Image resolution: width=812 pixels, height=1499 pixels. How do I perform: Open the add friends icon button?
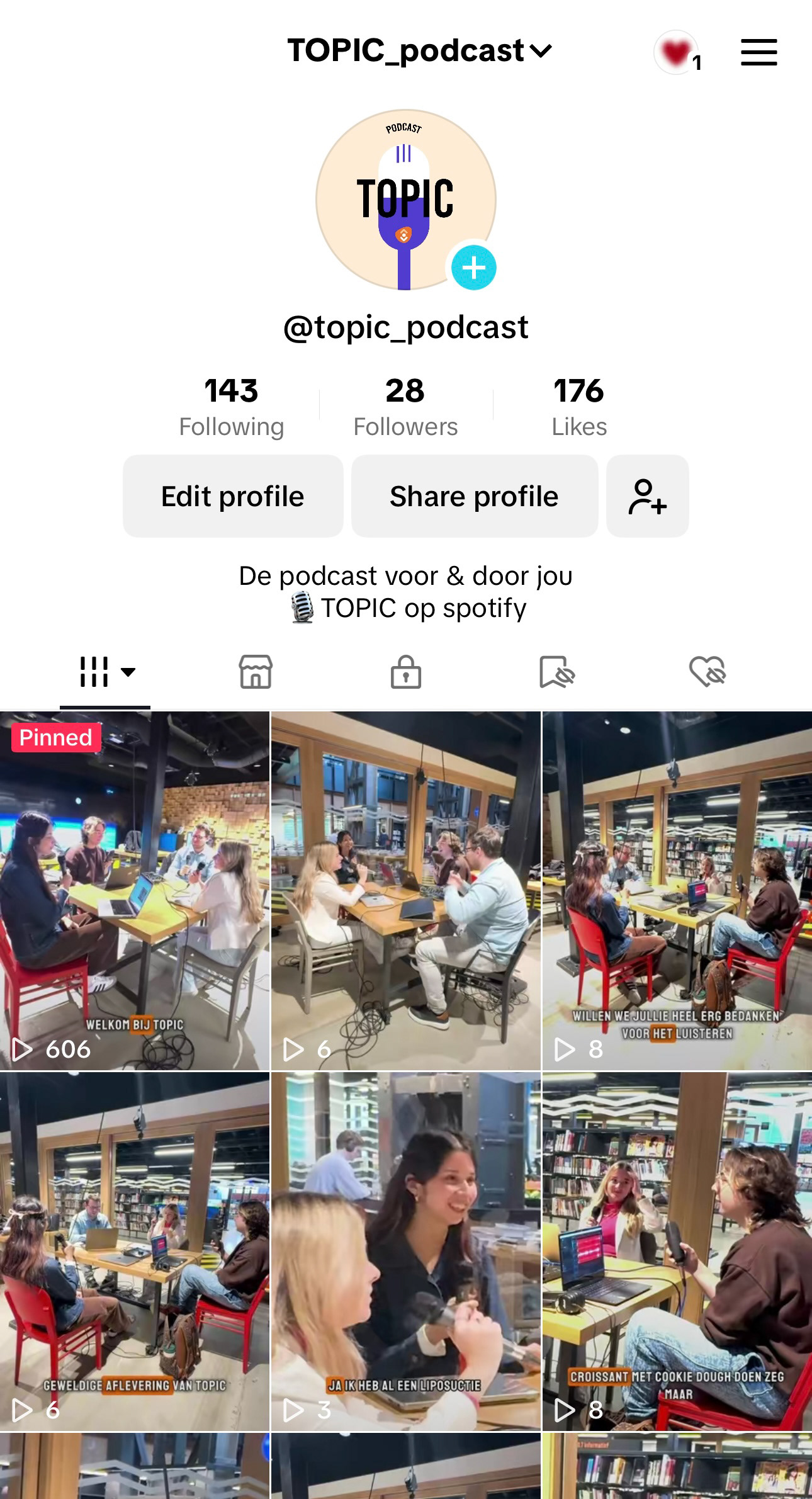pos(647,496)
